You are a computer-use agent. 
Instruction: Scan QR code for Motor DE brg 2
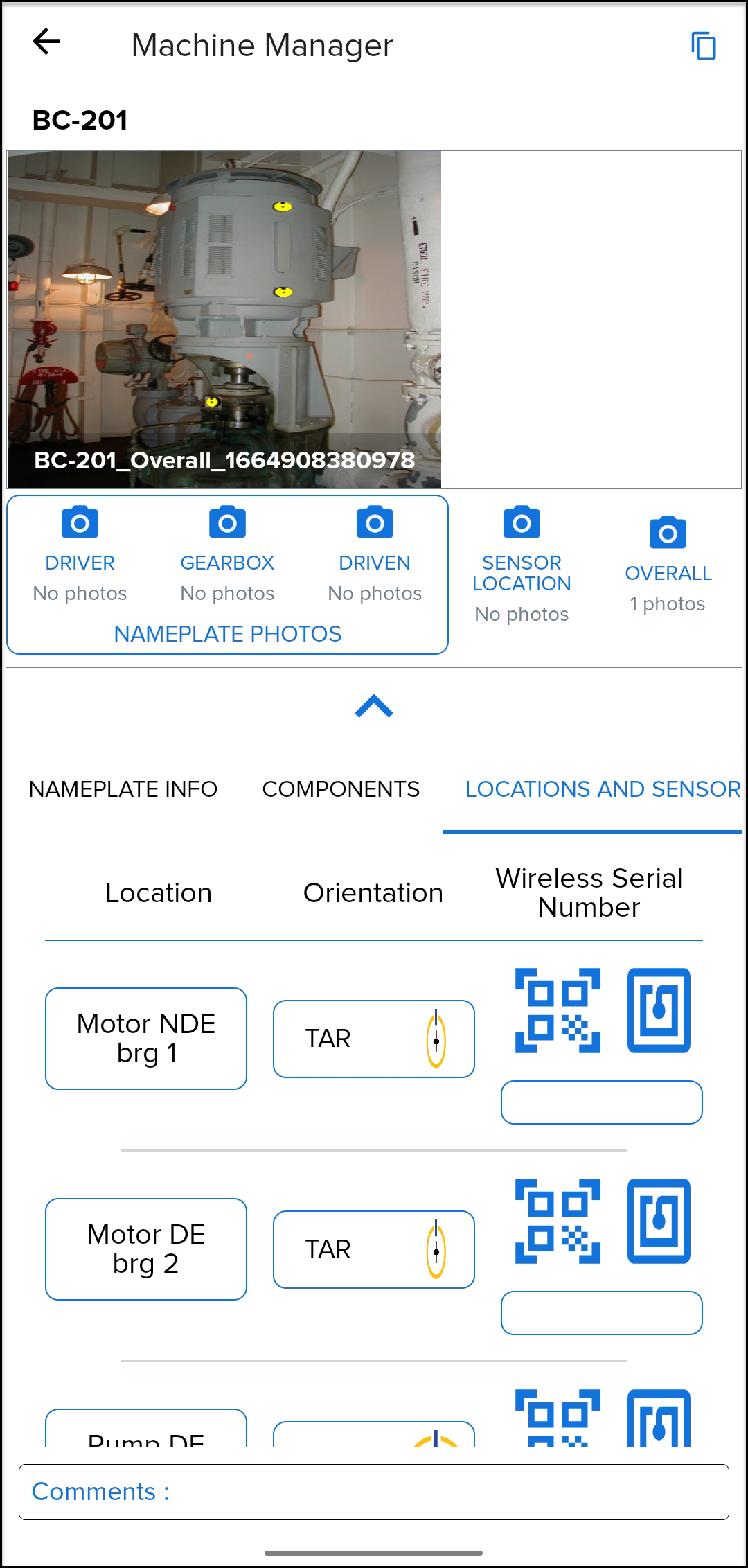coord(558,1221)
